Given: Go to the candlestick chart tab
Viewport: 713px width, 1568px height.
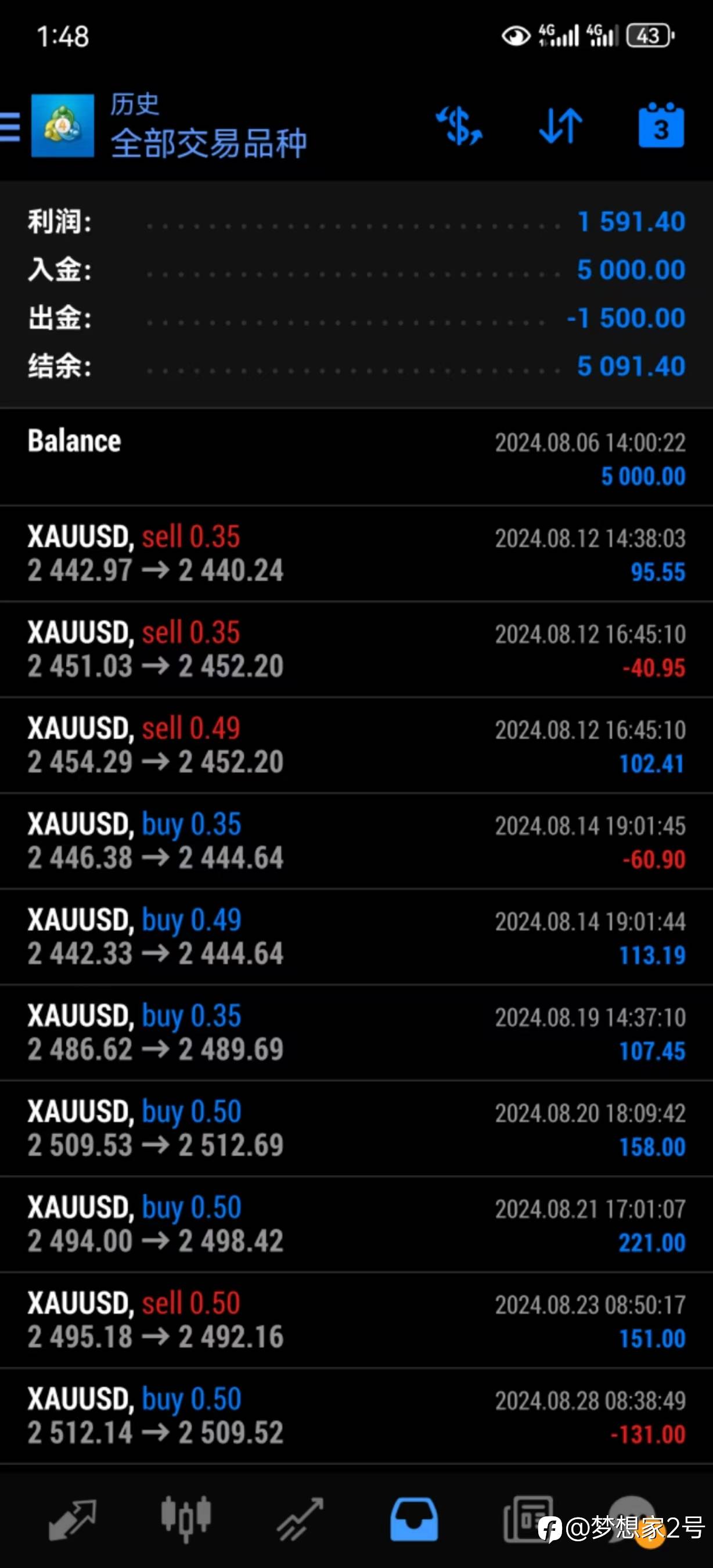Looking at the screenshot, I should (x=186, y=1519).
